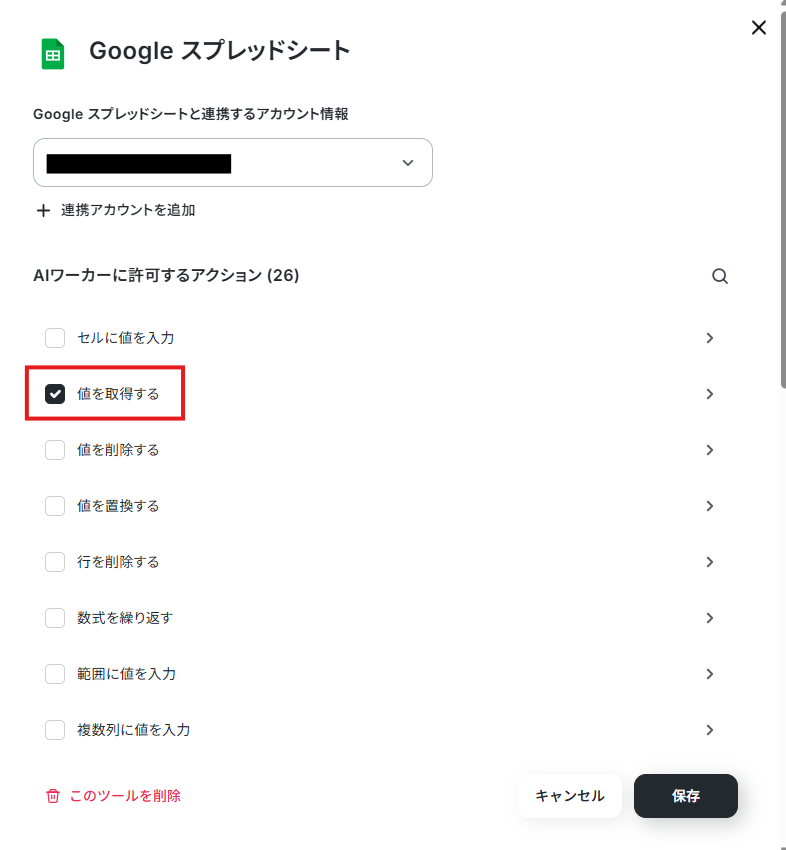Select the 複数列に値を入力 checkbox
Image resolution: width=786 pixels, height=850 pixels.
(x=55, y=730)
